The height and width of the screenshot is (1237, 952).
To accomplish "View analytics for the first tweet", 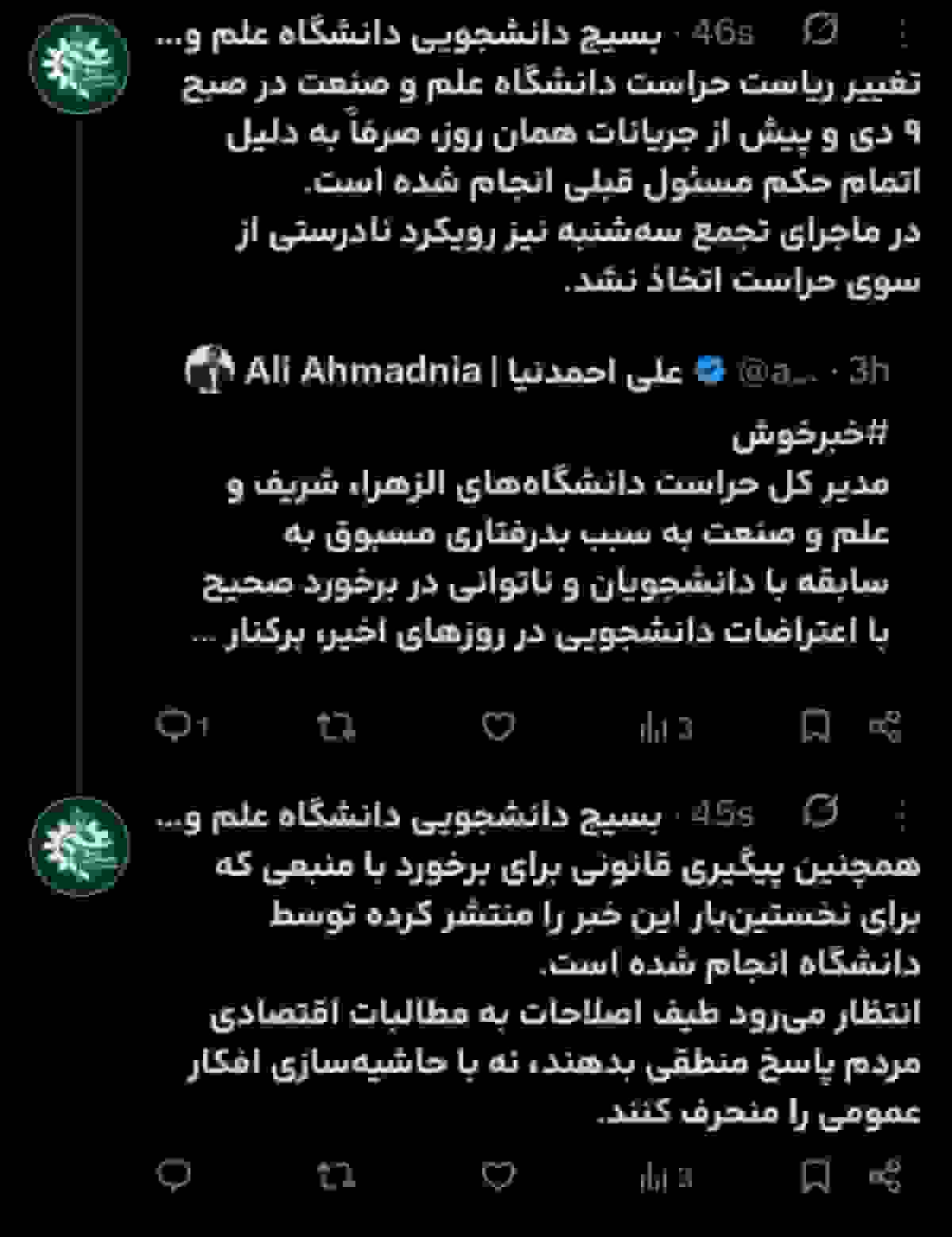I will (657, 726).
